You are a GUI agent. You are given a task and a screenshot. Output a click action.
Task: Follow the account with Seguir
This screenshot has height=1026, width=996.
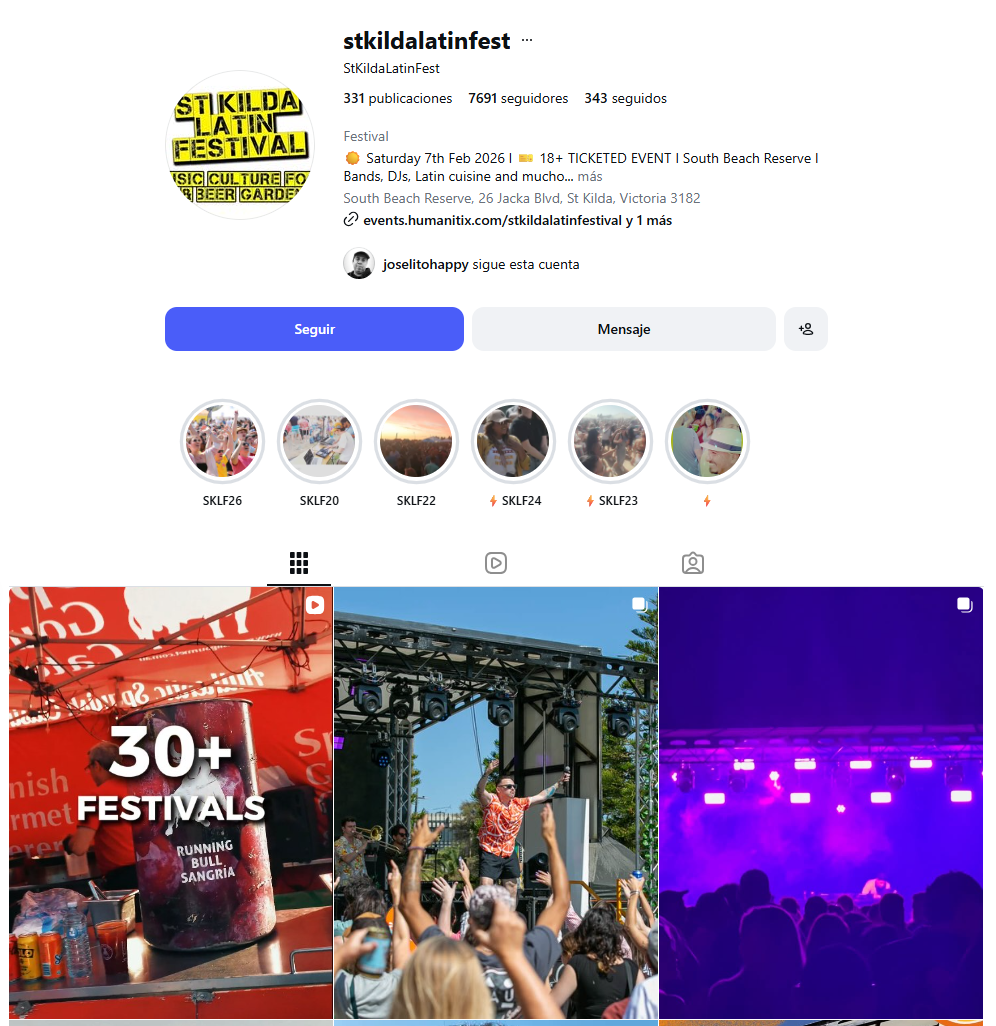pyautogui.click(x=314, y=329)
